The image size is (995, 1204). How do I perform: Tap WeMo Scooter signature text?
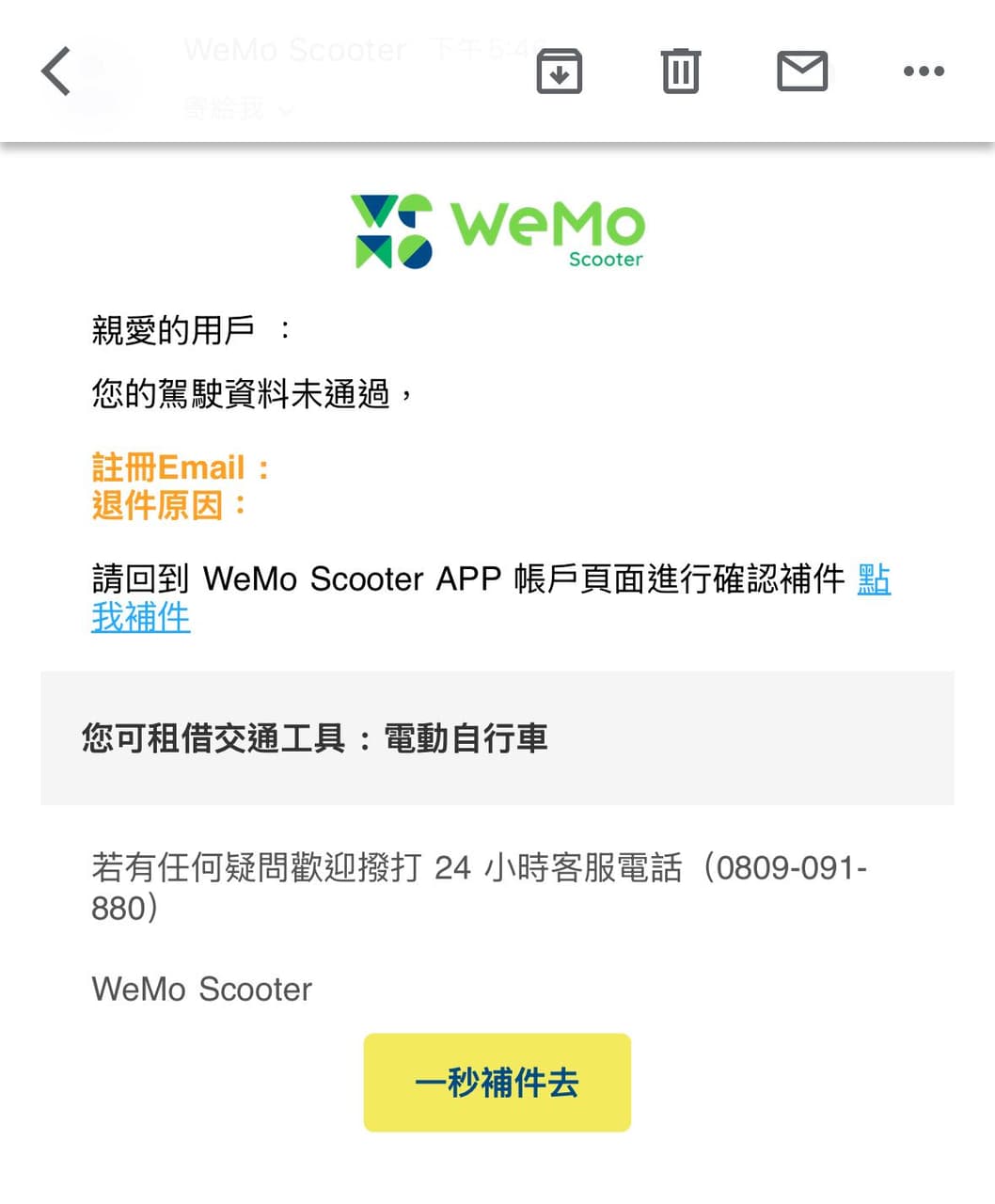pyautogui.click(x=201, y=989)
